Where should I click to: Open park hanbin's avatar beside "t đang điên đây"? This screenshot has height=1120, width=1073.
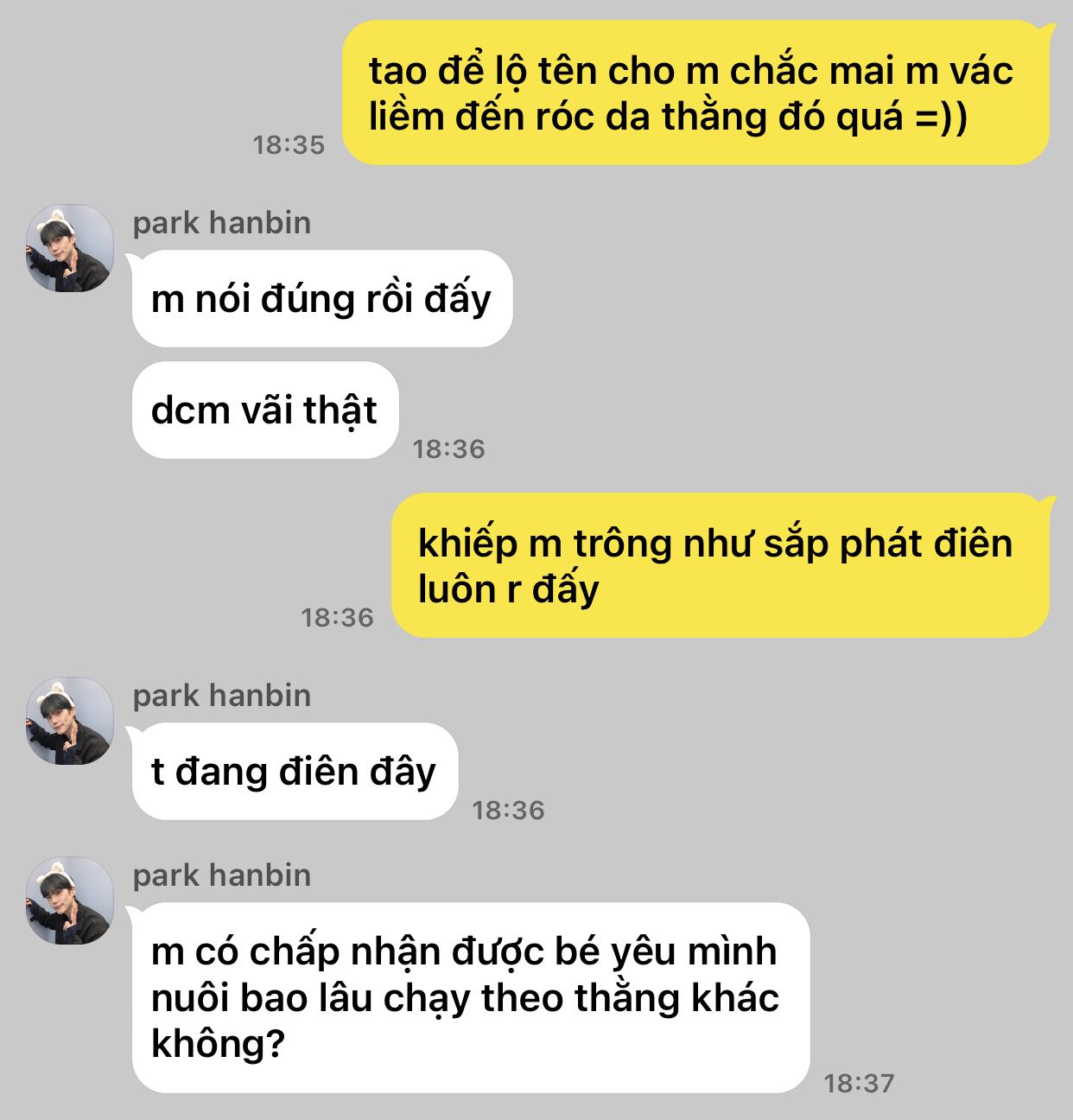pos(70,722)
